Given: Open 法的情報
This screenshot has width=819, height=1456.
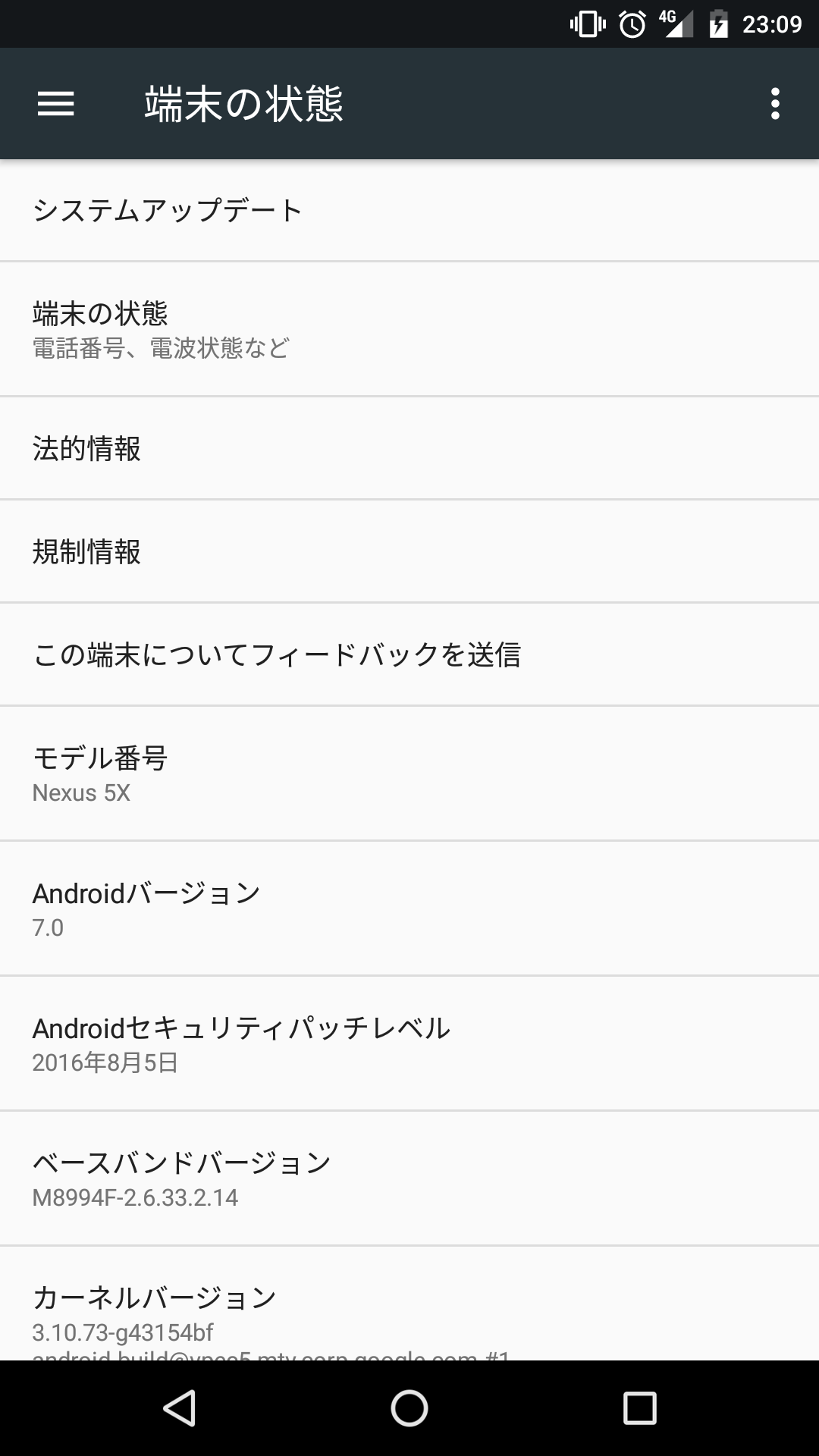Looking at the screenshot, I should [x=409, y=448].
